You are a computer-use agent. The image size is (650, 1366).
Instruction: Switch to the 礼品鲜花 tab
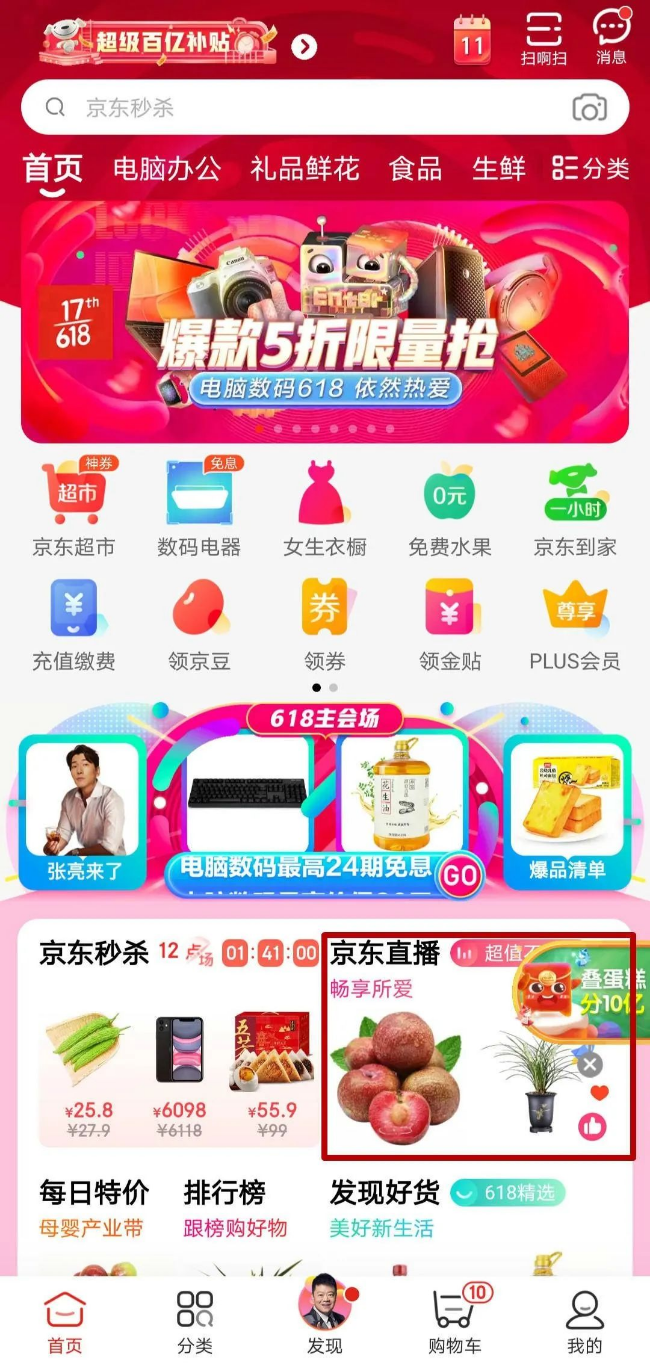[305, 169]
